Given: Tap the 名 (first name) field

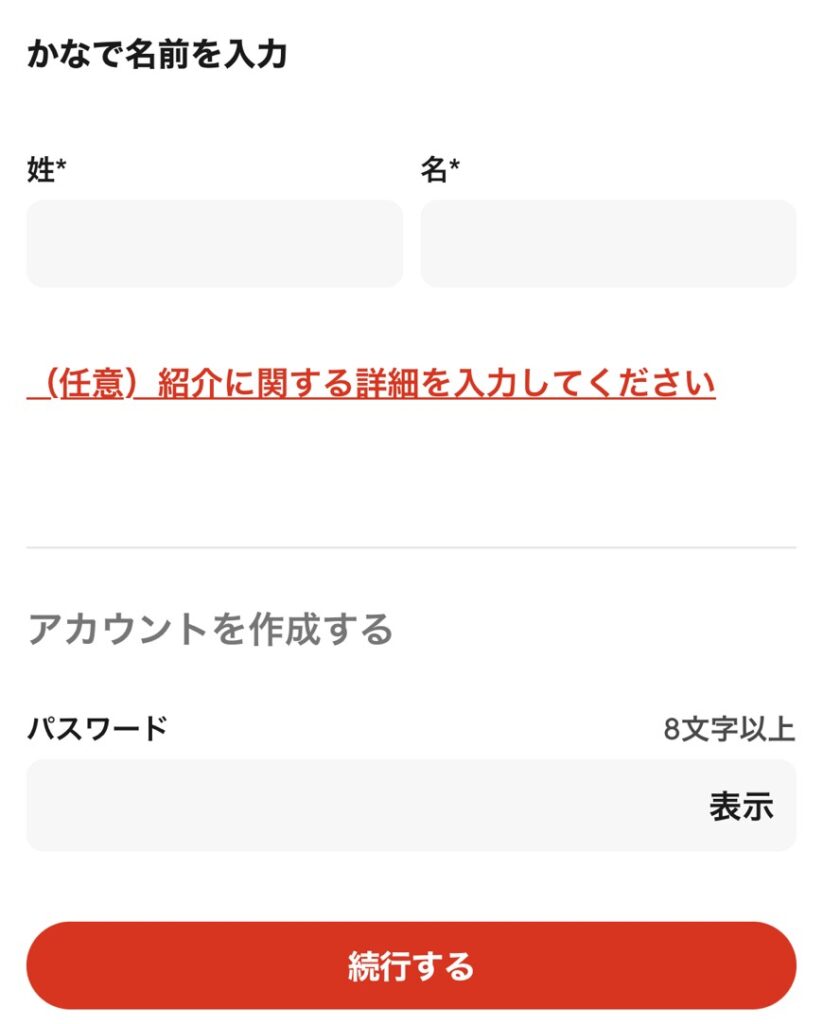Looking at the screenshot, I should (608, 244).
